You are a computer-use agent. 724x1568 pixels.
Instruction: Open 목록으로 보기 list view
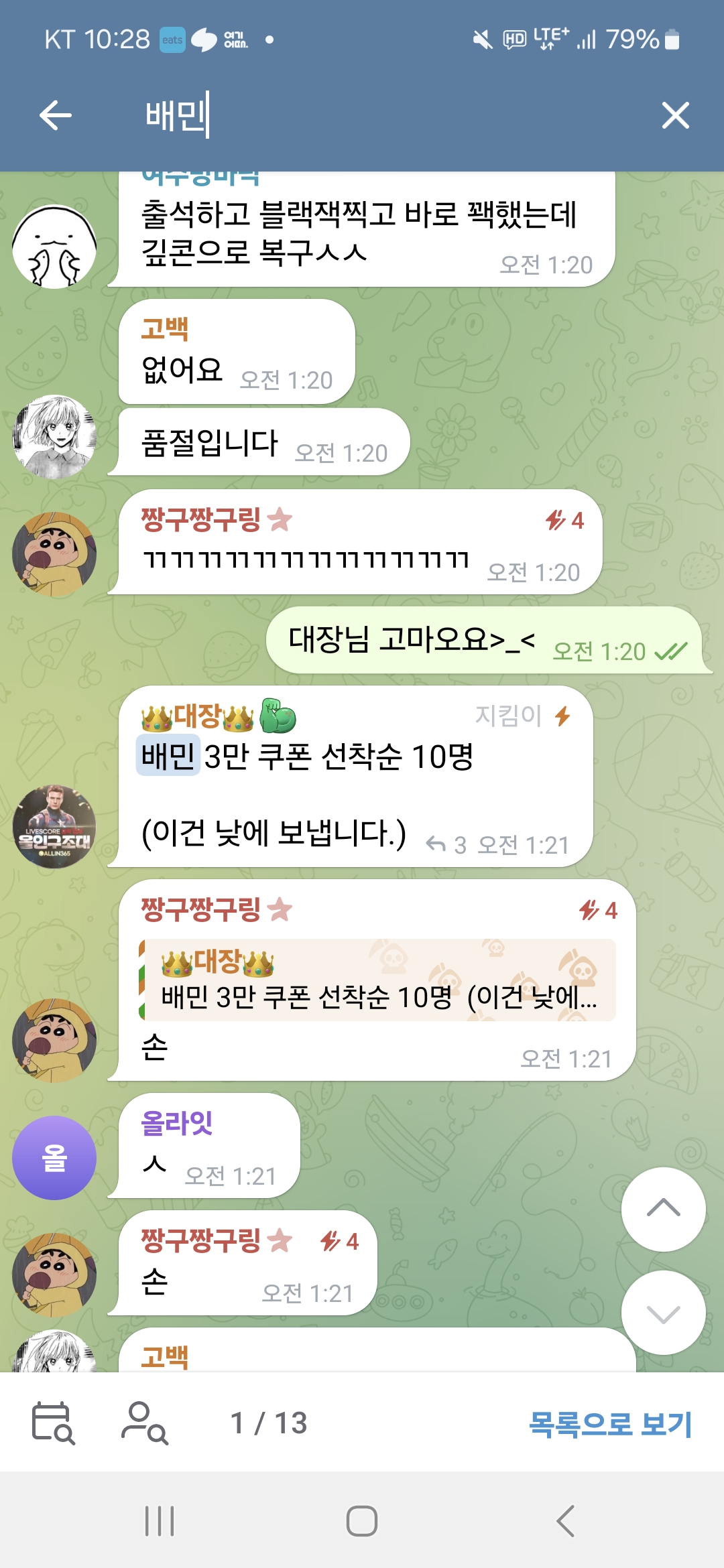click(610, 1423)
